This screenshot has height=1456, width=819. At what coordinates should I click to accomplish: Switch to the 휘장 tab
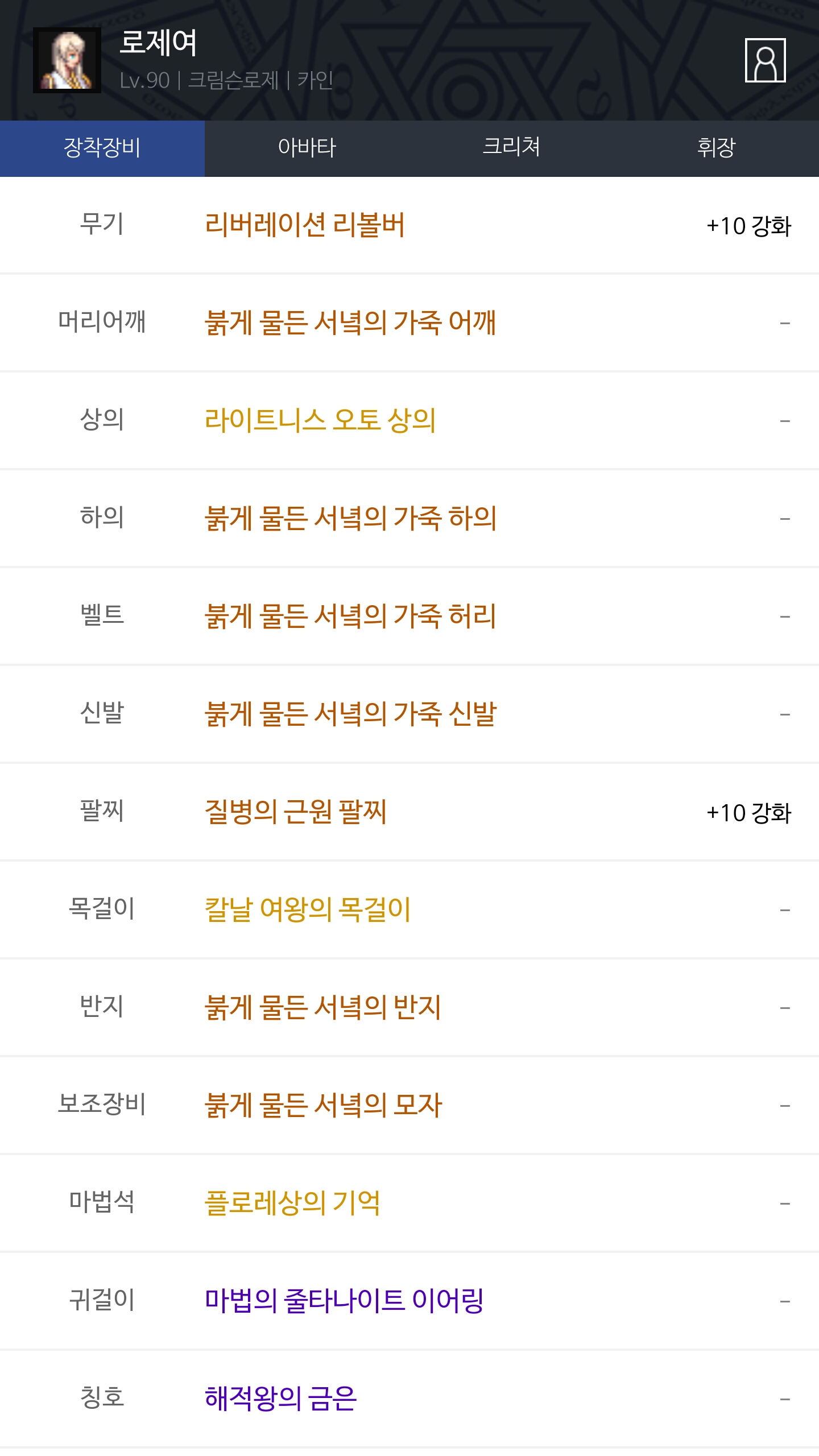click(717, 148)
